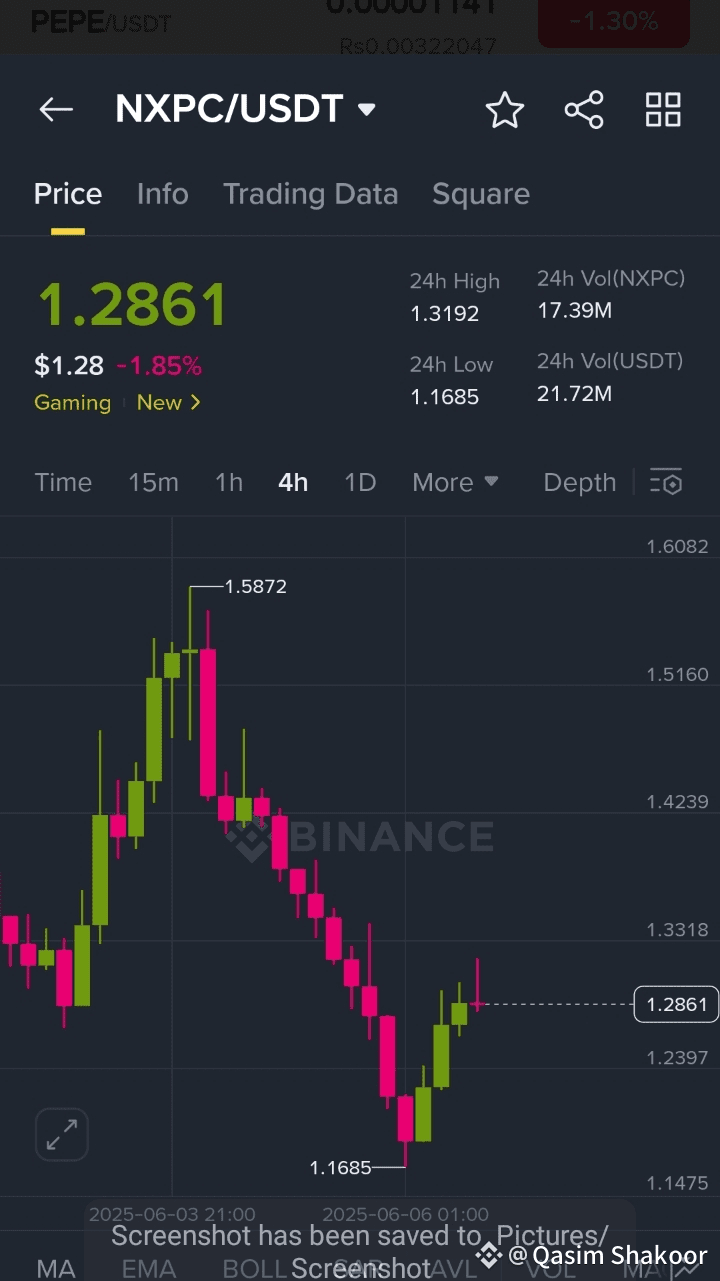This screenshot has width=720, height=1281.
Task: Expand the More intervals dropdown
Action: pos(455,483)
